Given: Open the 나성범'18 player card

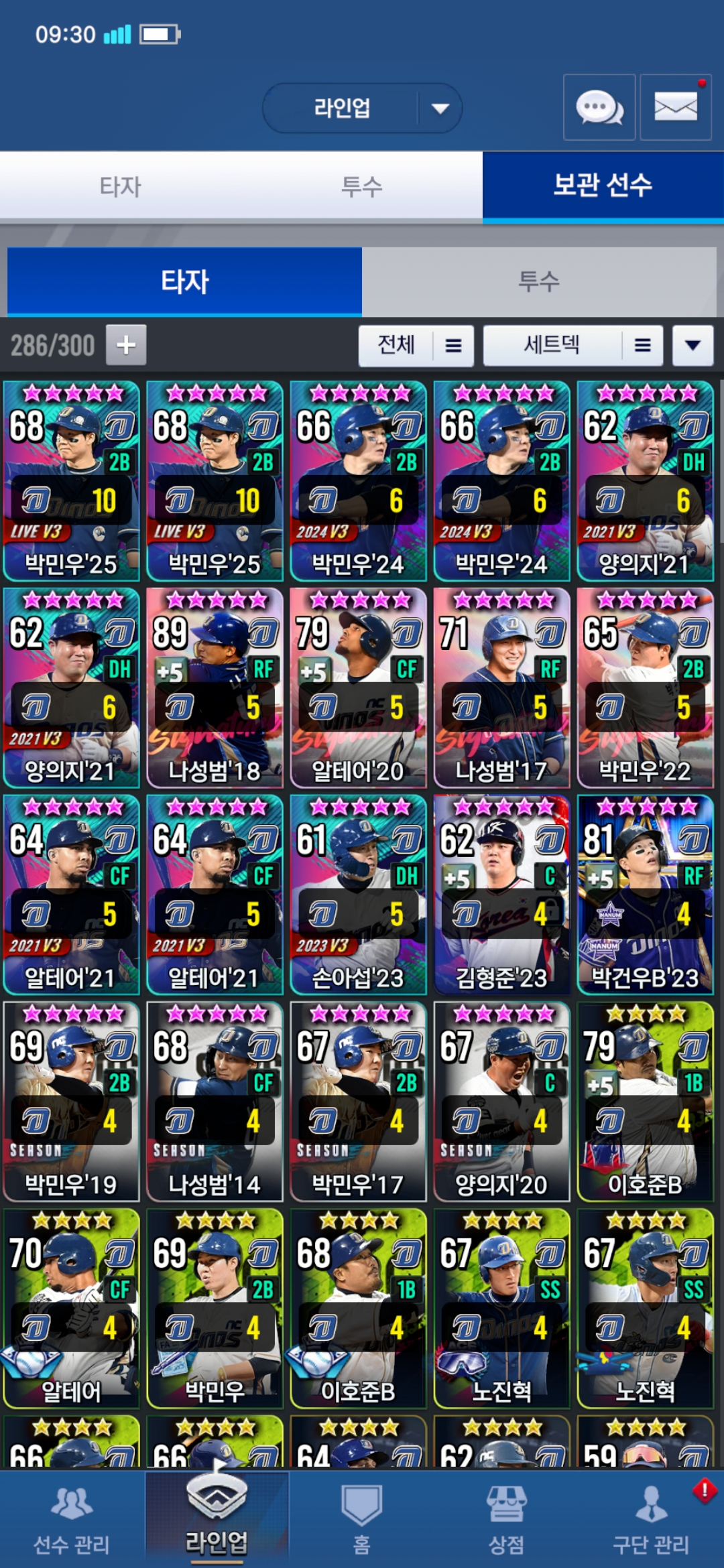Looking at the screenshot, I should click(215, 688).
